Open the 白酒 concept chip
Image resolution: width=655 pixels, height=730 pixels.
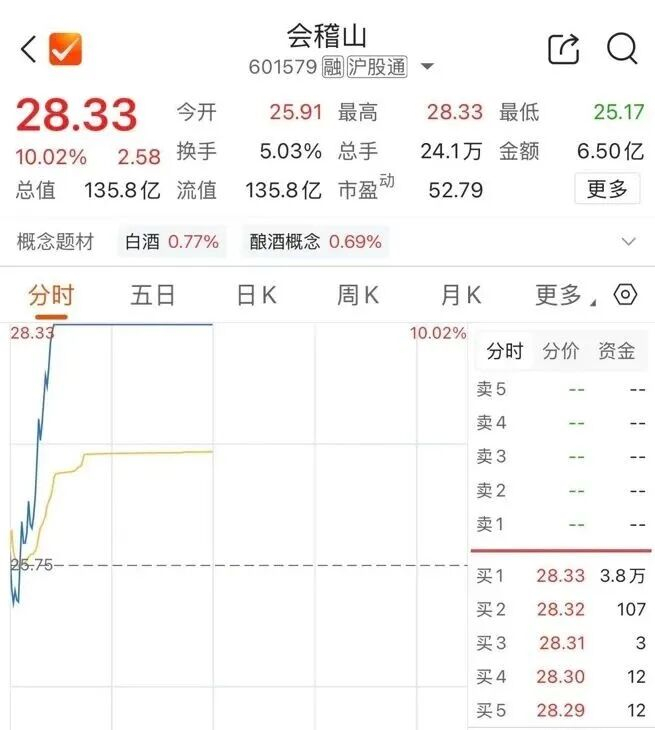172,242
